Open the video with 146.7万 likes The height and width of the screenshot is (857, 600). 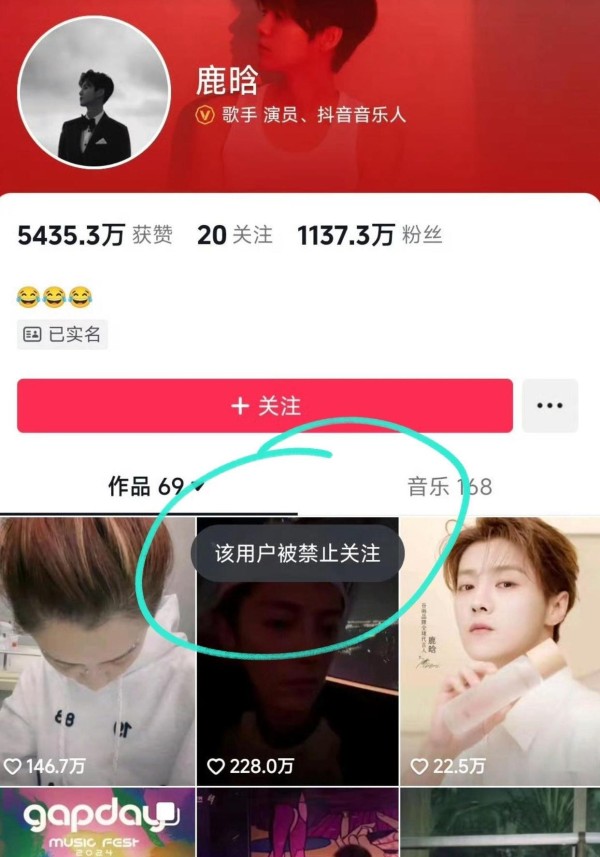coord(97,650)
